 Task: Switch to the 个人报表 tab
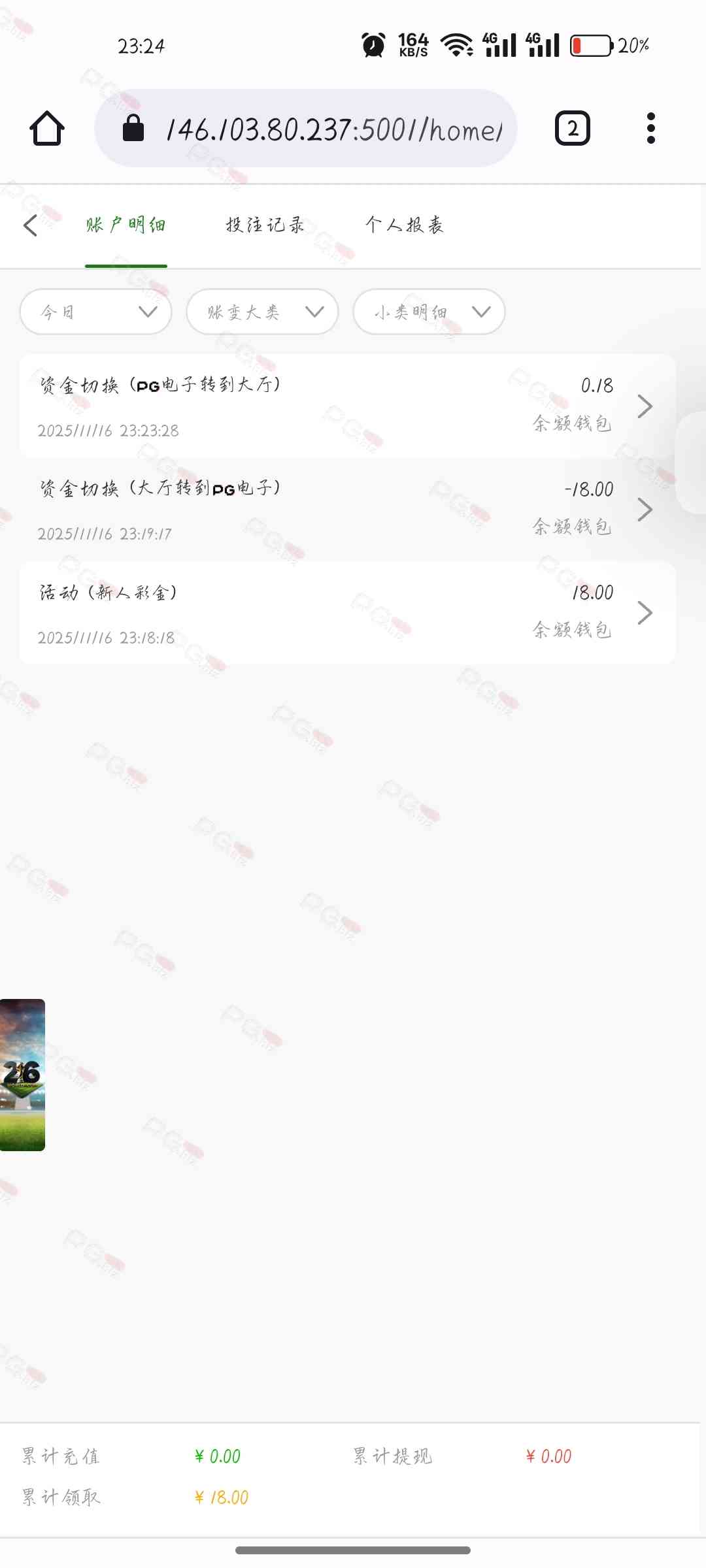[404, 225]
